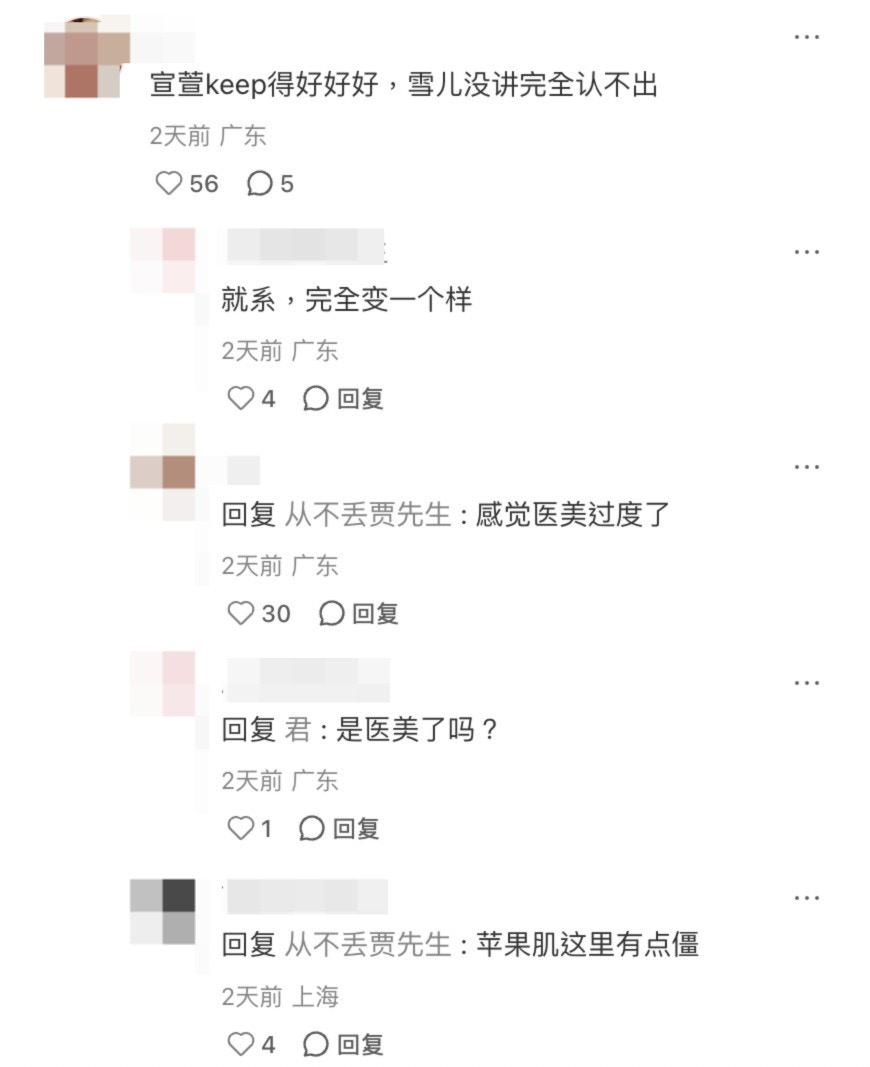The image size is (870, 1067).
Task: View avatar of the 宣萱keep得好好好 commenter
Action: [87, 56]
